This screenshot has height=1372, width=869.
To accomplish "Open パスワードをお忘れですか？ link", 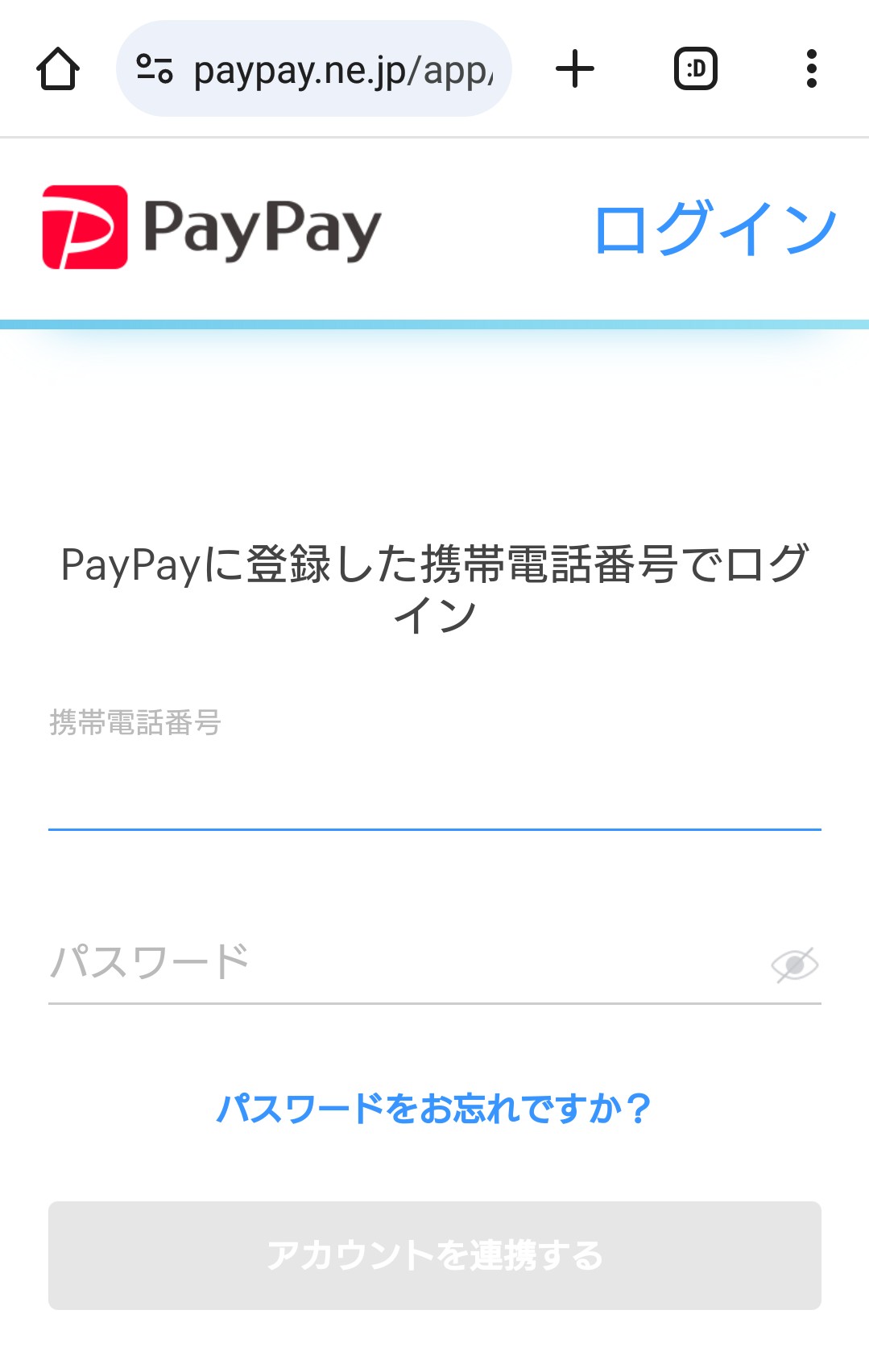I will coord(434,1109).
